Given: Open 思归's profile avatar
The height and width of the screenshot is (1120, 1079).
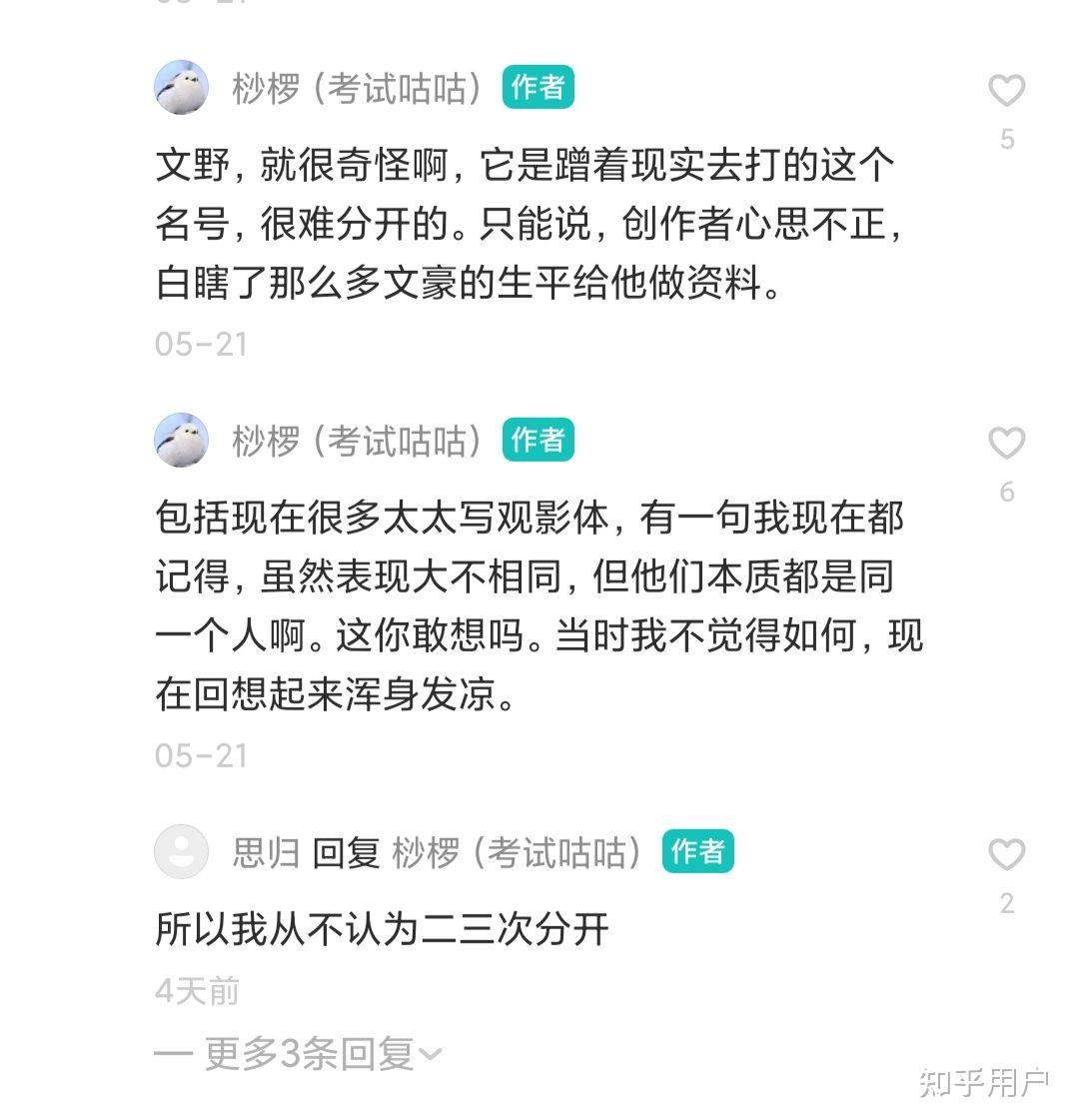Looking at the screenshot, I should (182, 851).
